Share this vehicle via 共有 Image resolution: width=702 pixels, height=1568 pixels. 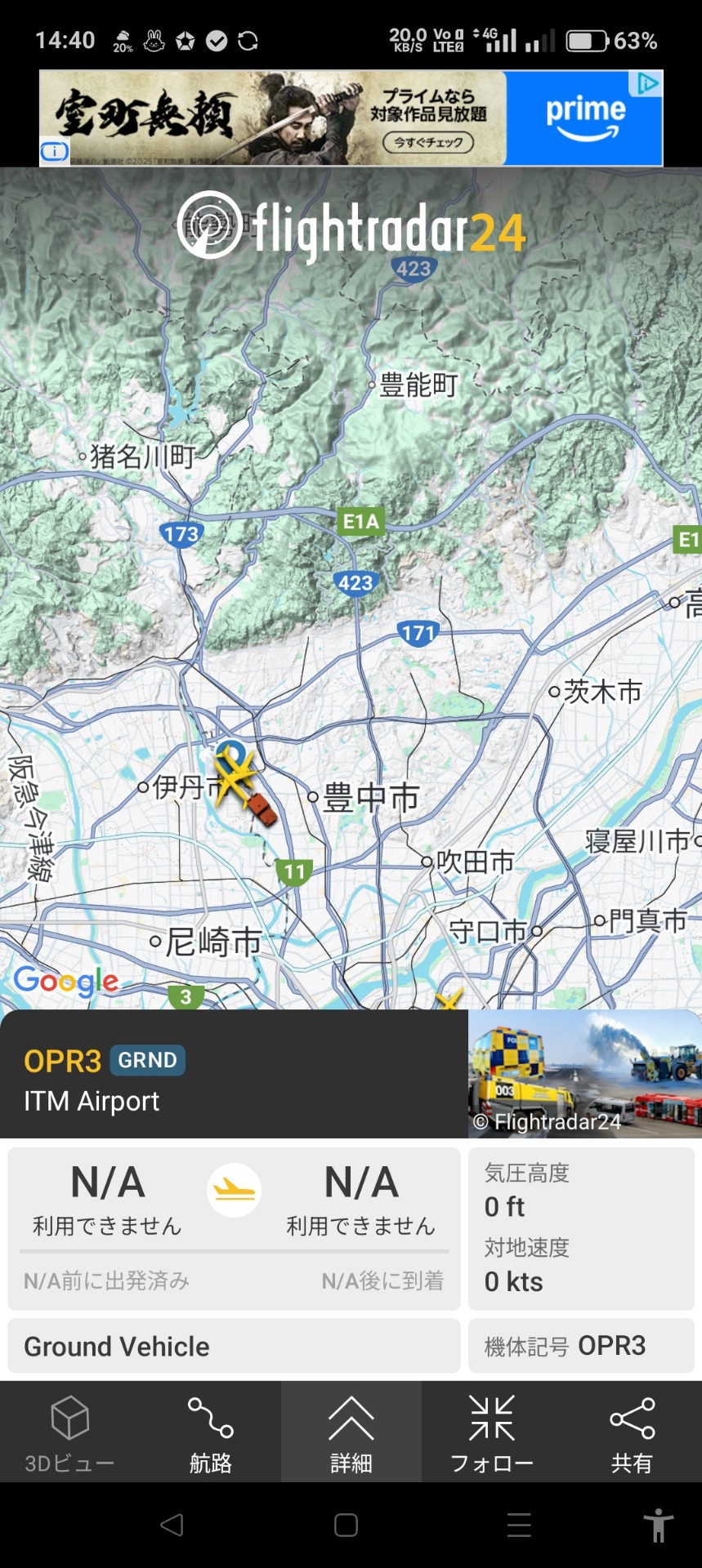(632, 1433)
